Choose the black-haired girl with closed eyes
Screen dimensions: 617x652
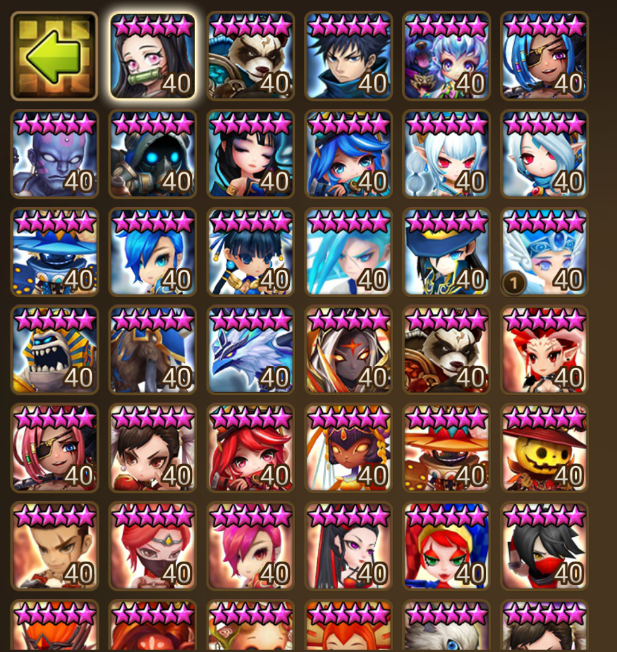[250, 154]
